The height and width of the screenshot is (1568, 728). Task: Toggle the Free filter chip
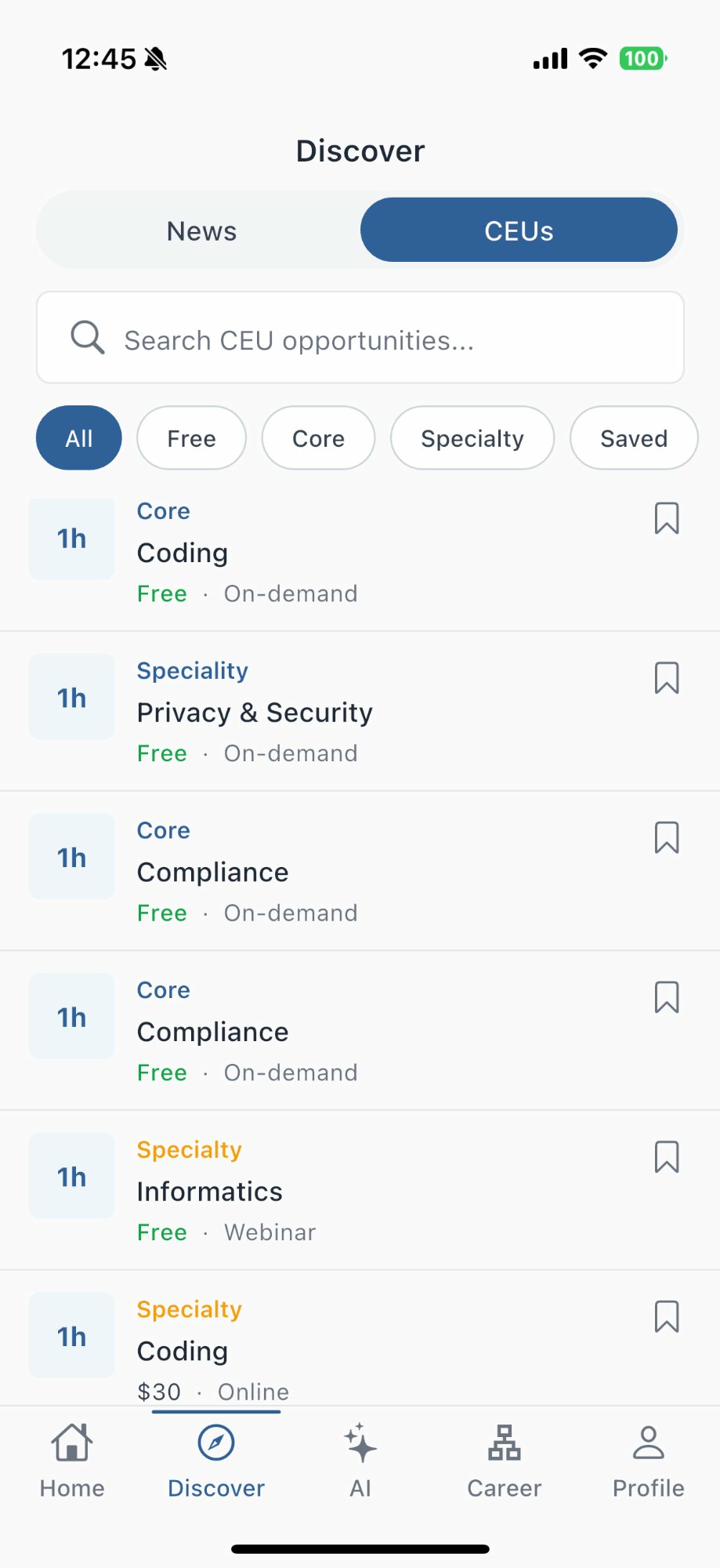click(x=191, y=438)
